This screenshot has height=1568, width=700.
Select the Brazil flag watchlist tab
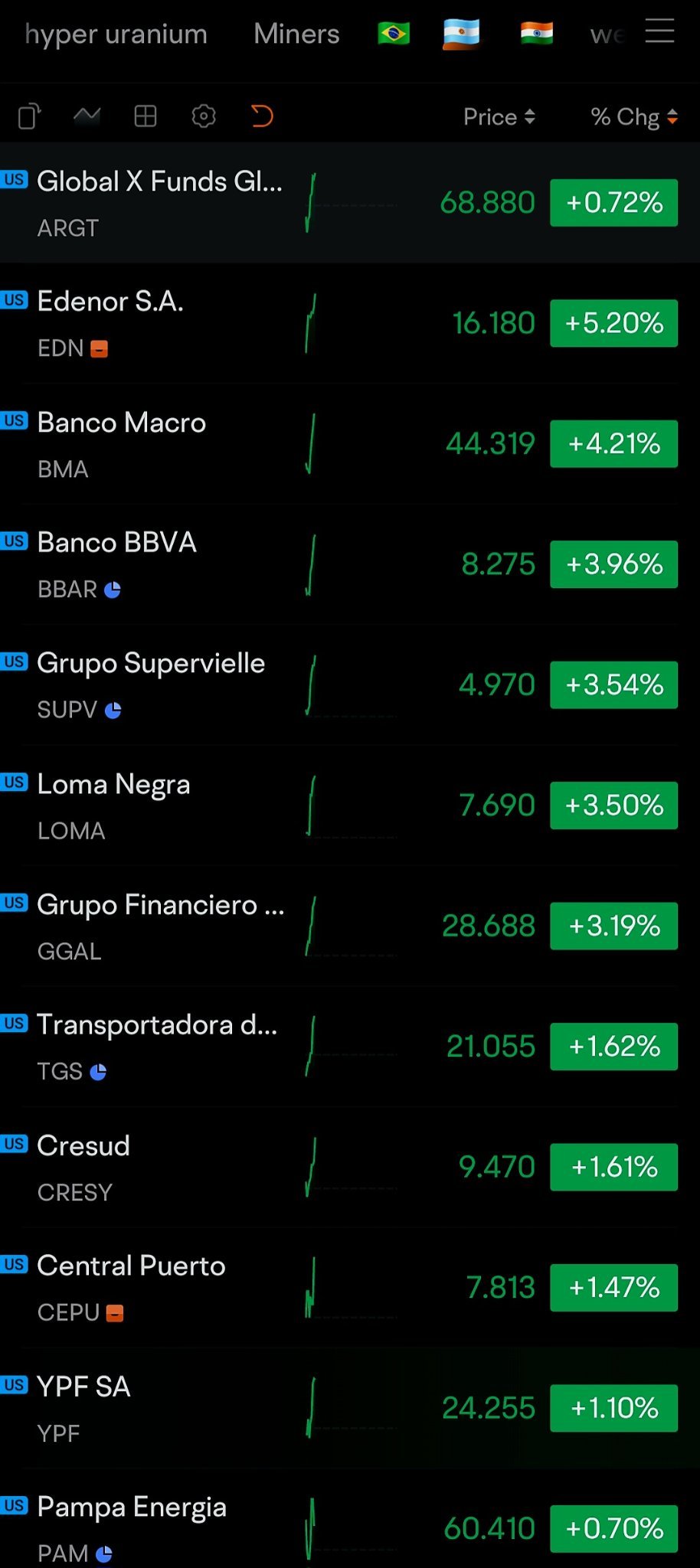click(394, 34)
